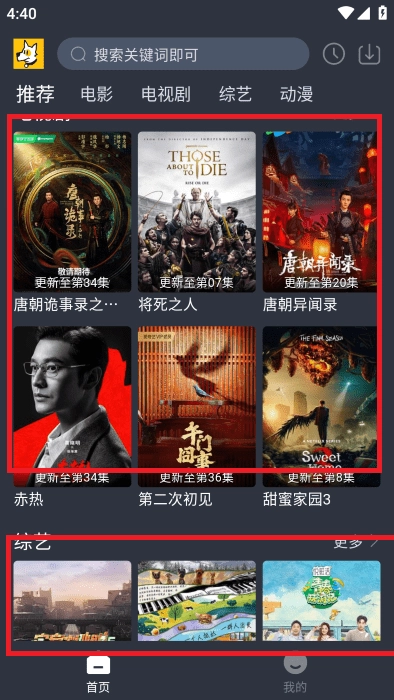
Task: Open the 将死之人 poster
Action: tap(197, 212)
